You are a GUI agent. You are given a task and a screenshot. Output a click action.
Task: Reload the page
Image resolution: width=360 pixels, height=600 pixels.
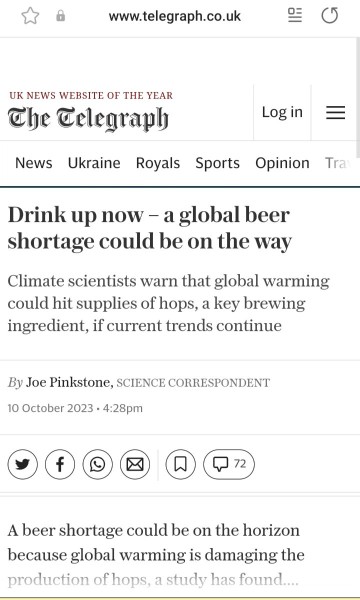pos(329,16)
